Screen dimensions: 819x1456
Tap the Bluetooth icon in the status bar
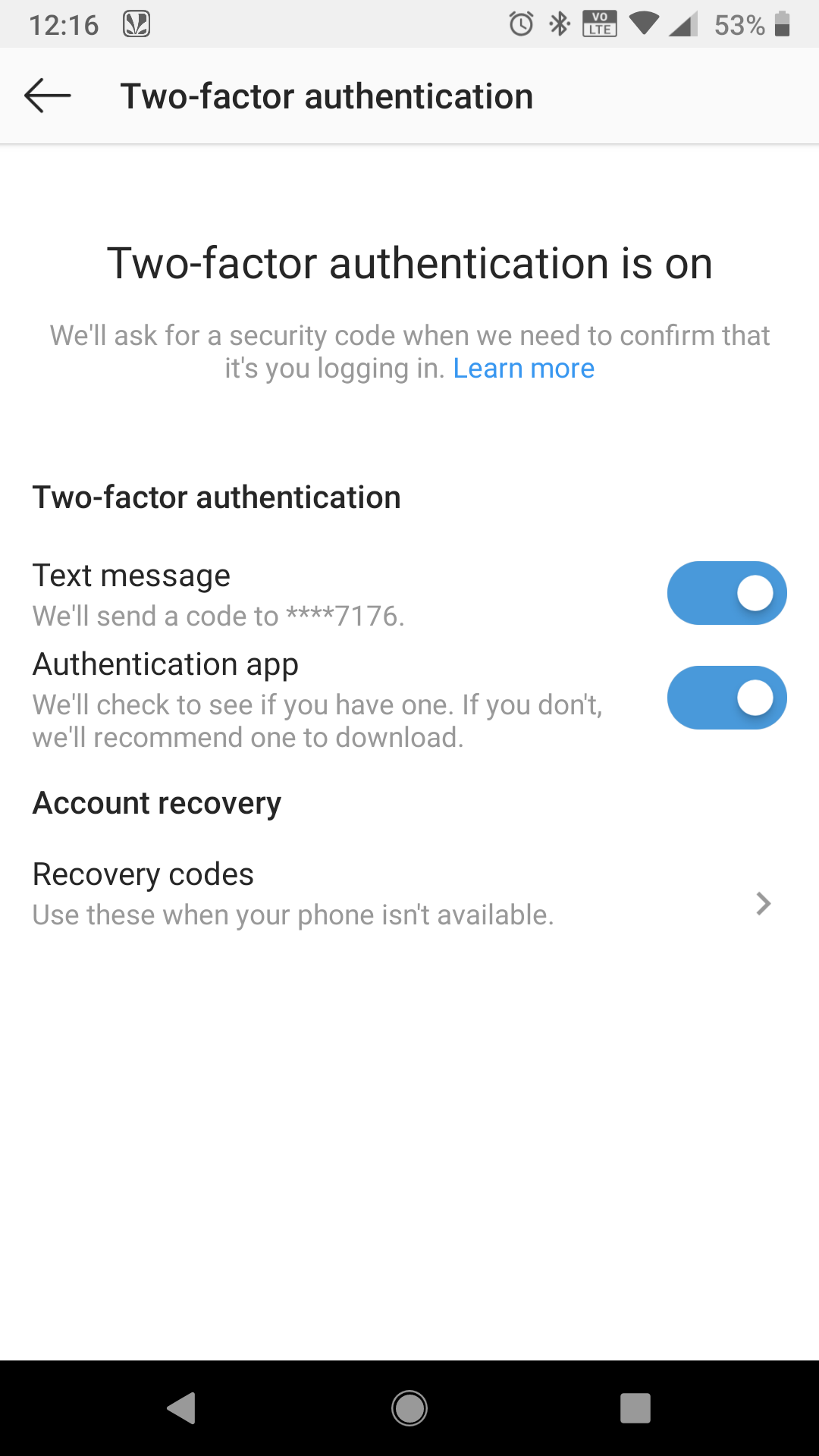tap(560, 25)
